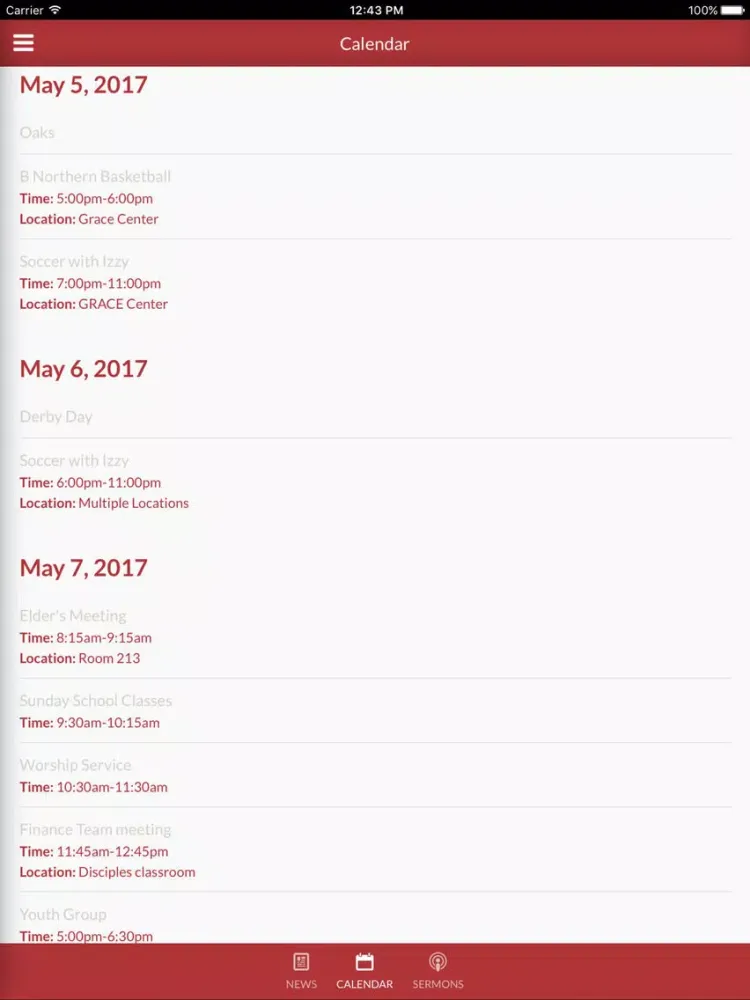Select the Calendar tab
This screenshot has width=750, height=1000.
click(x=364, y=970)
